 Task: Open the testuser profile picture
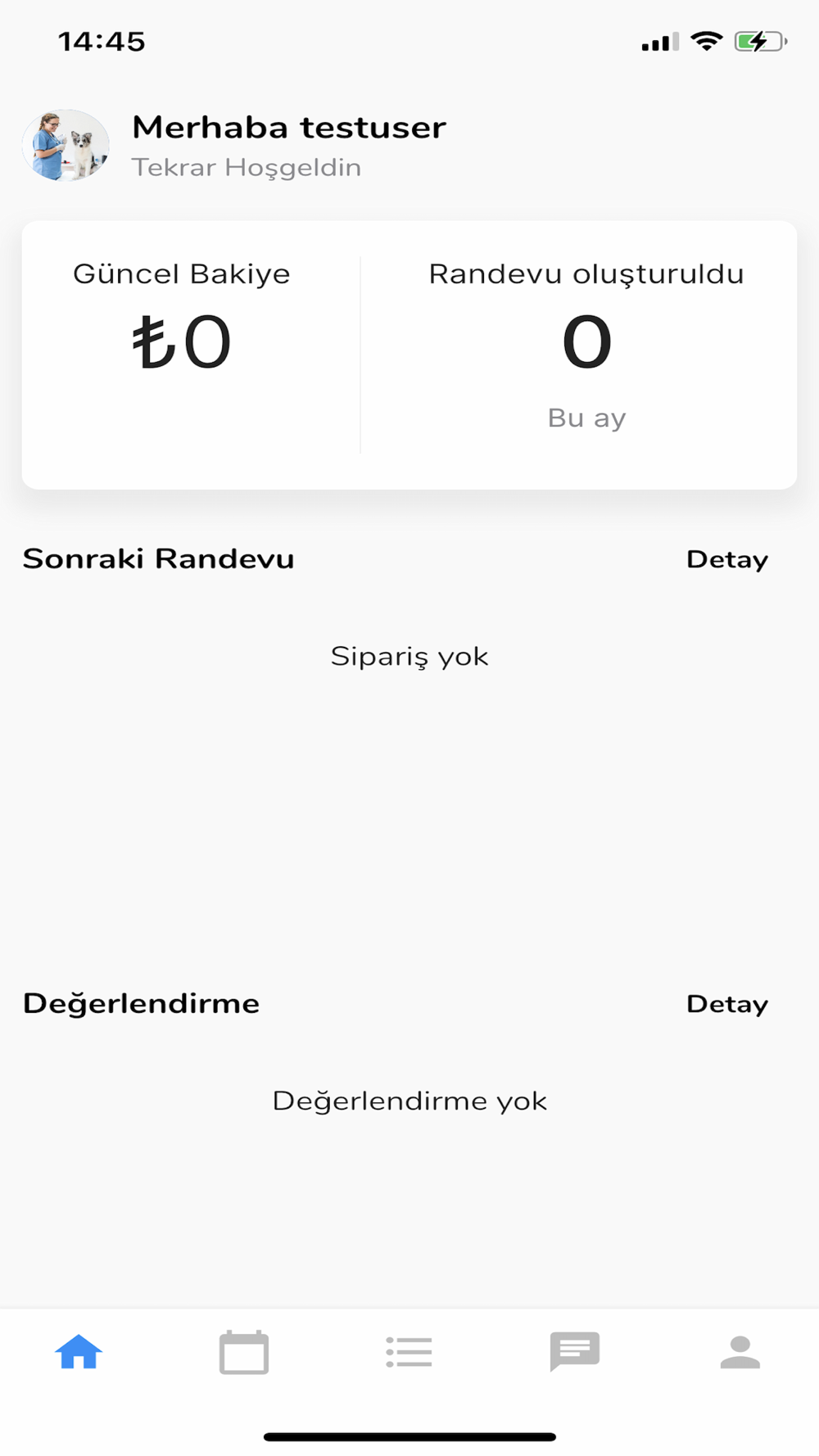[66, 146]
